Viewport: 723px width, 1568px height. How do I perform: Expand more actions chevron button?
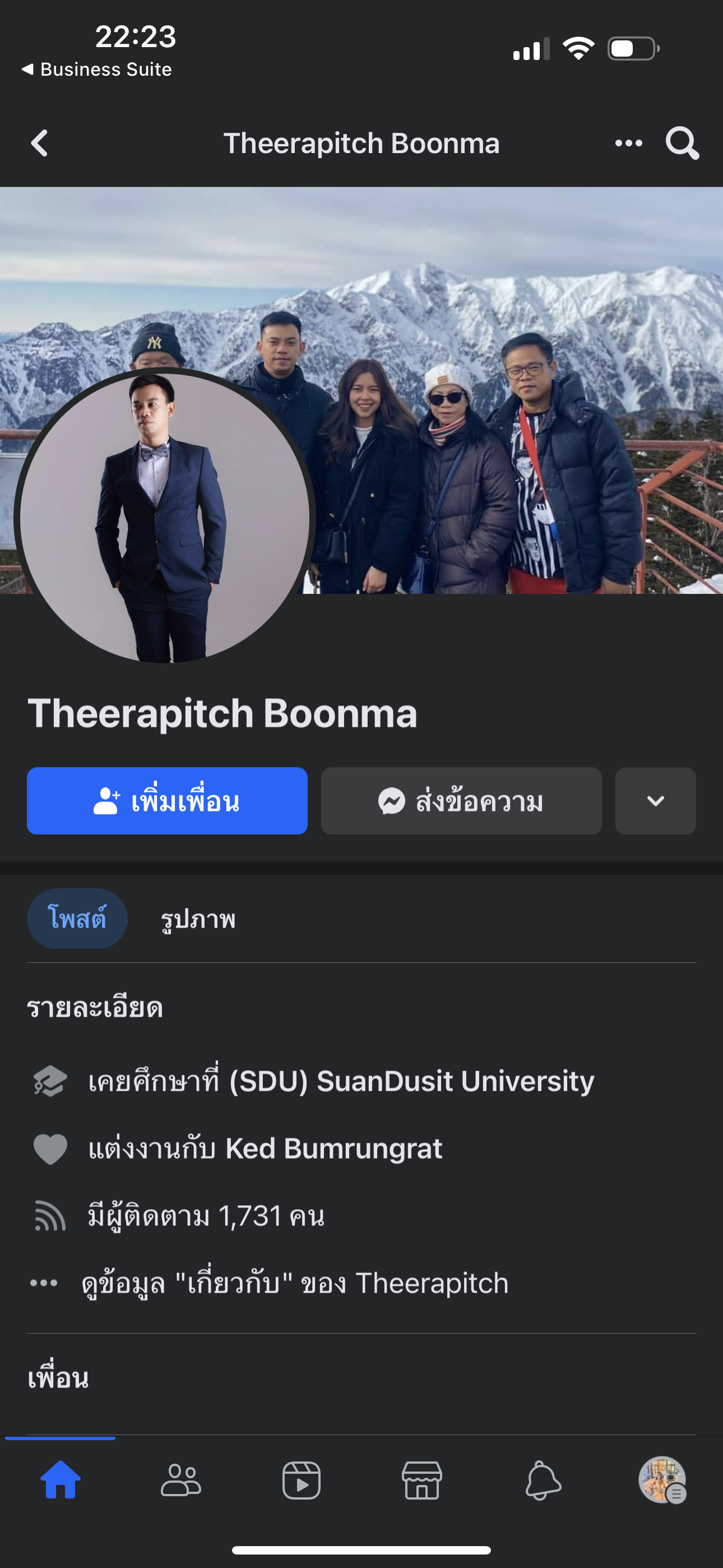655,801
